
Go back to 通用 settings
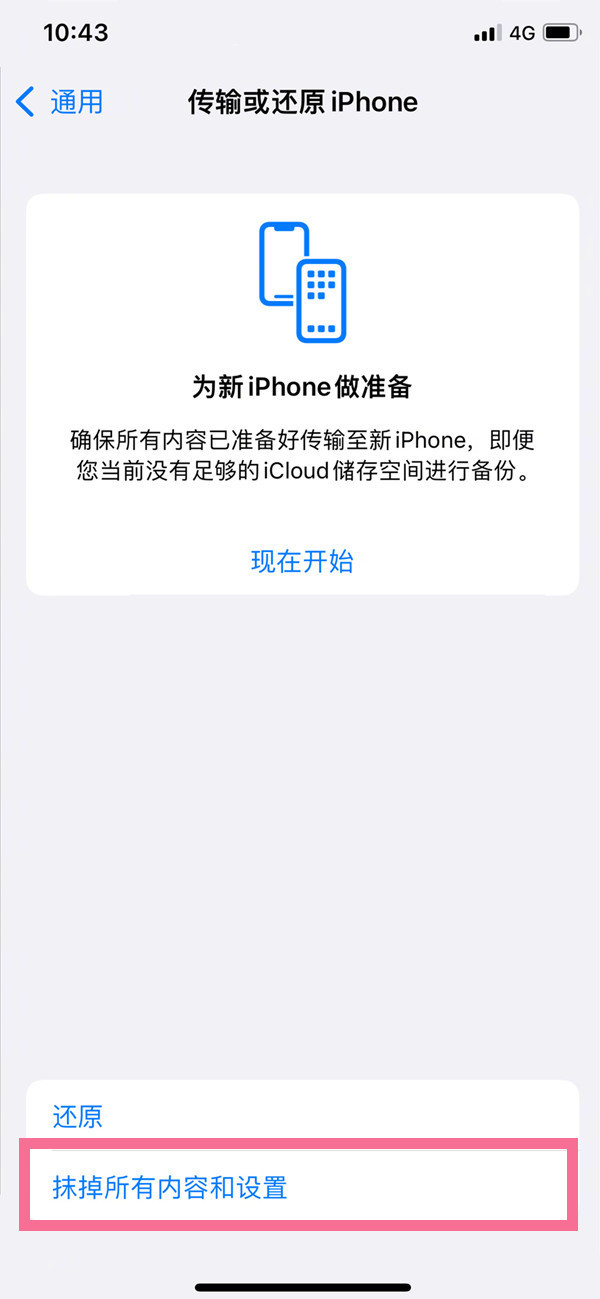(x=60, y=102)
